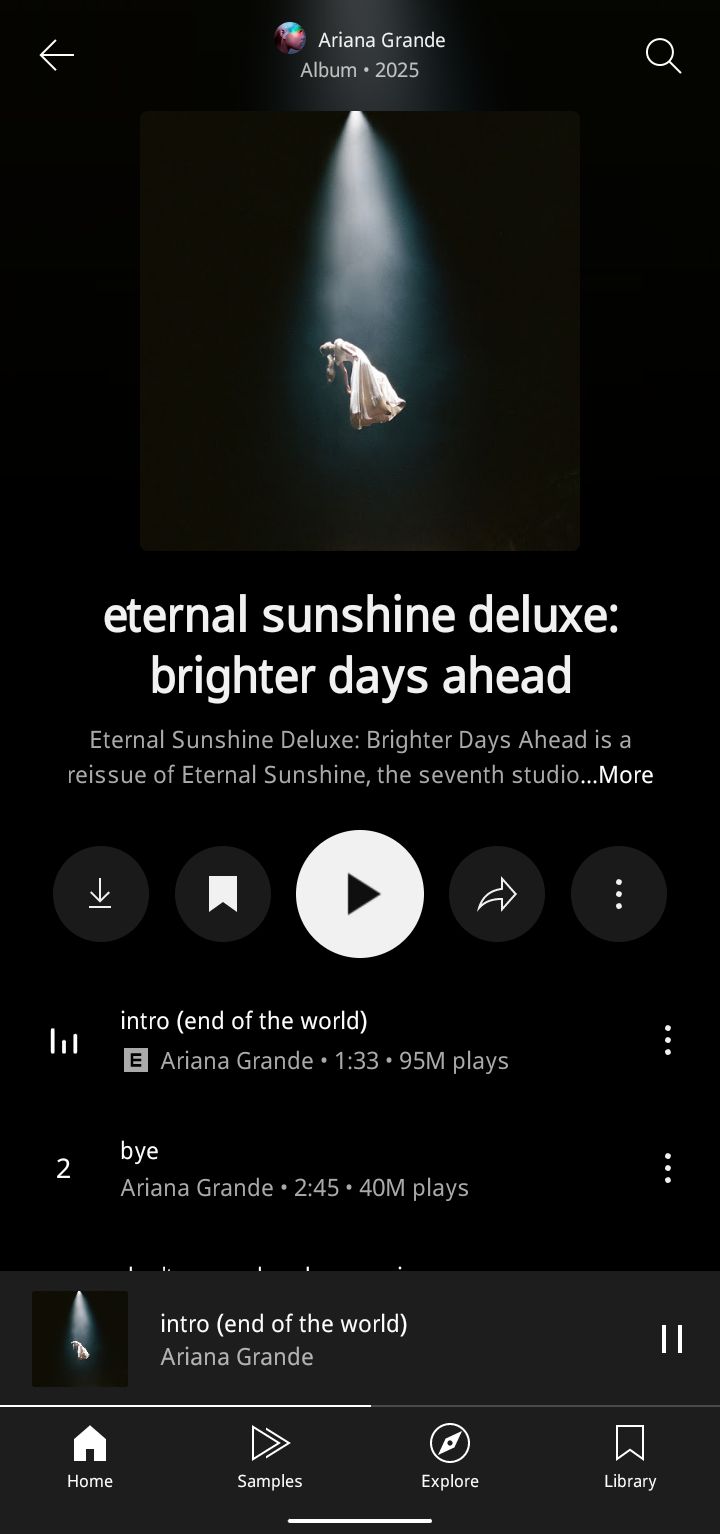Go back using the arrow icon
720x1534 pixels.
[57, 56]
